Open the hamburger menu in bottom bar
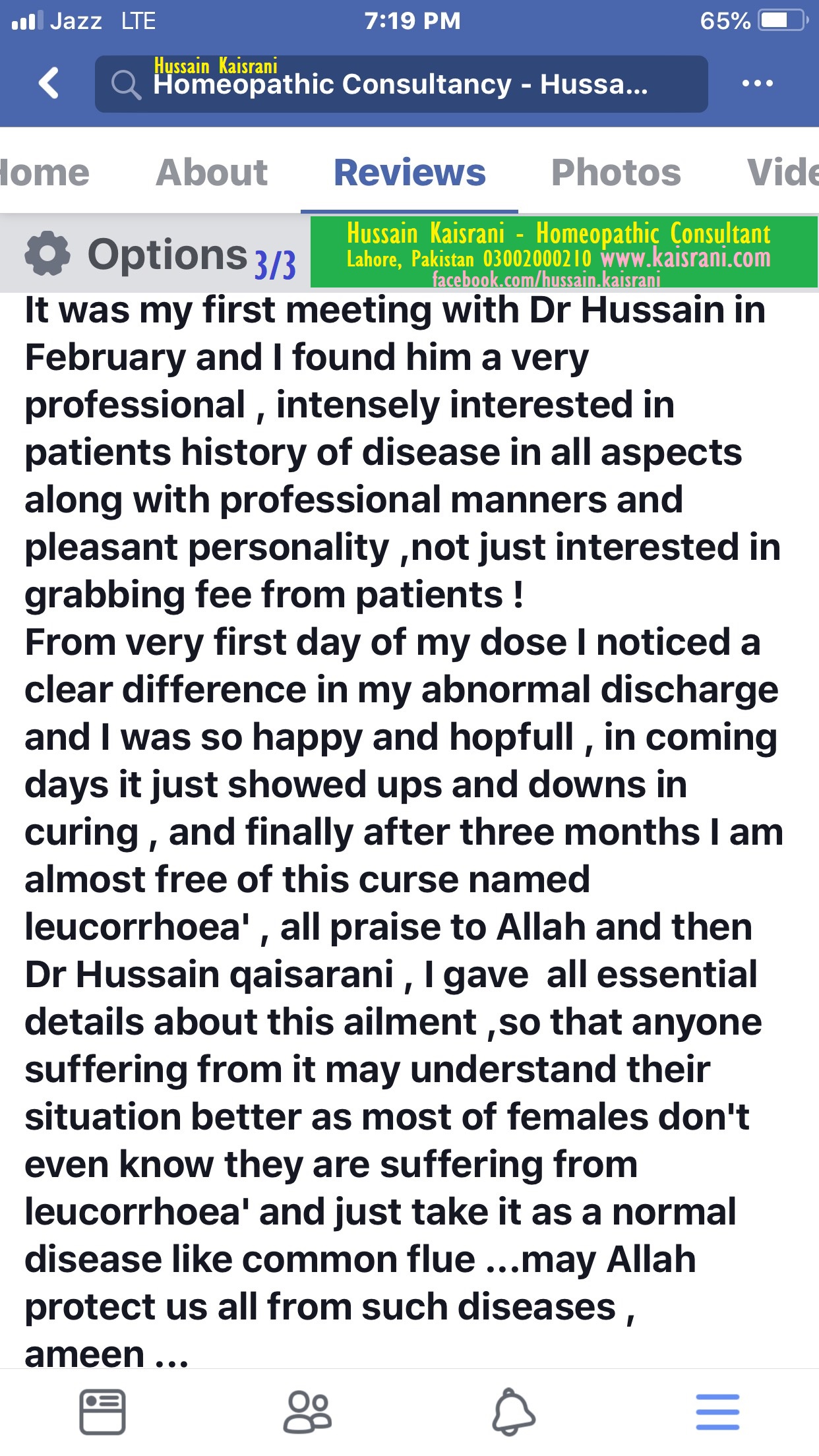The height and width of the screenshot is (1456, 819). 717,1412
